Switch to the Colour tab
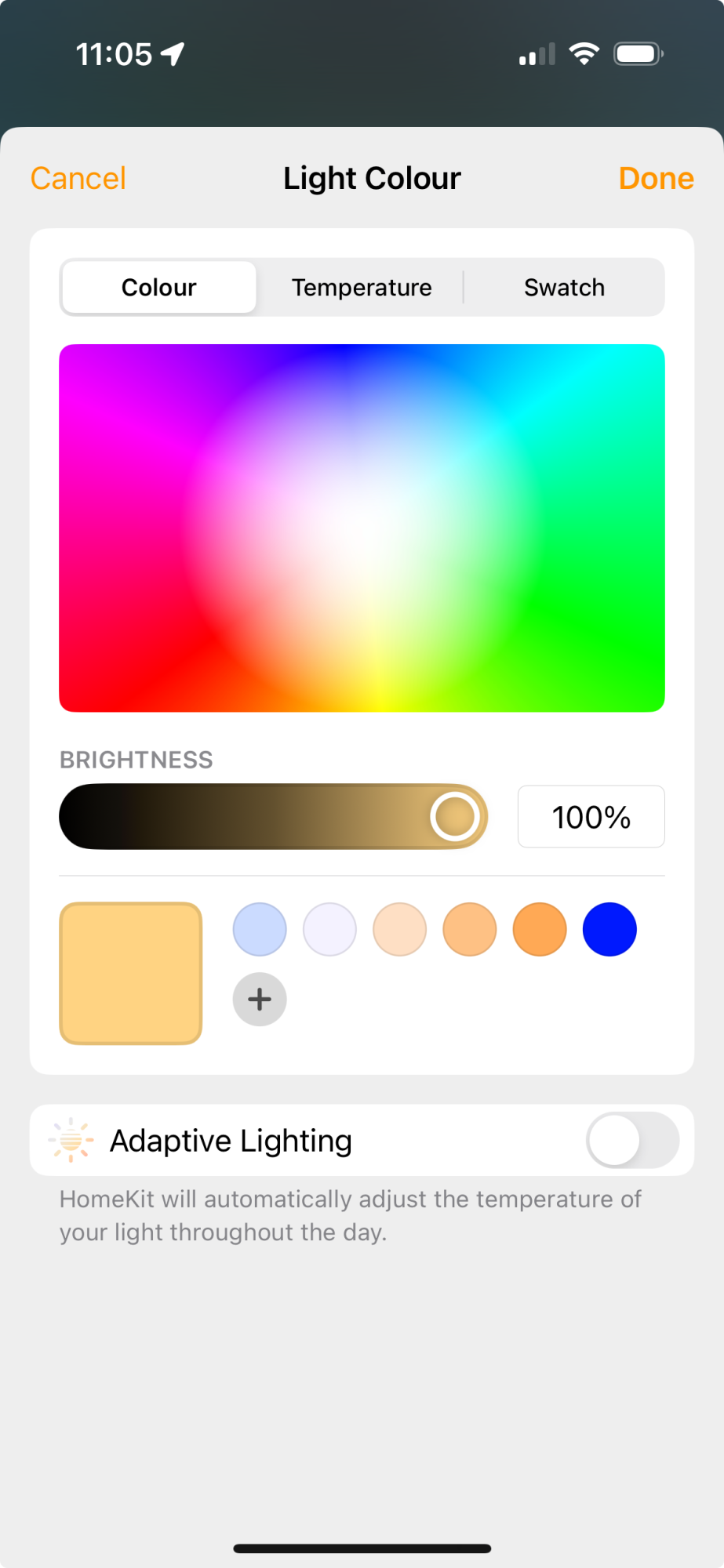 [159, 288]
